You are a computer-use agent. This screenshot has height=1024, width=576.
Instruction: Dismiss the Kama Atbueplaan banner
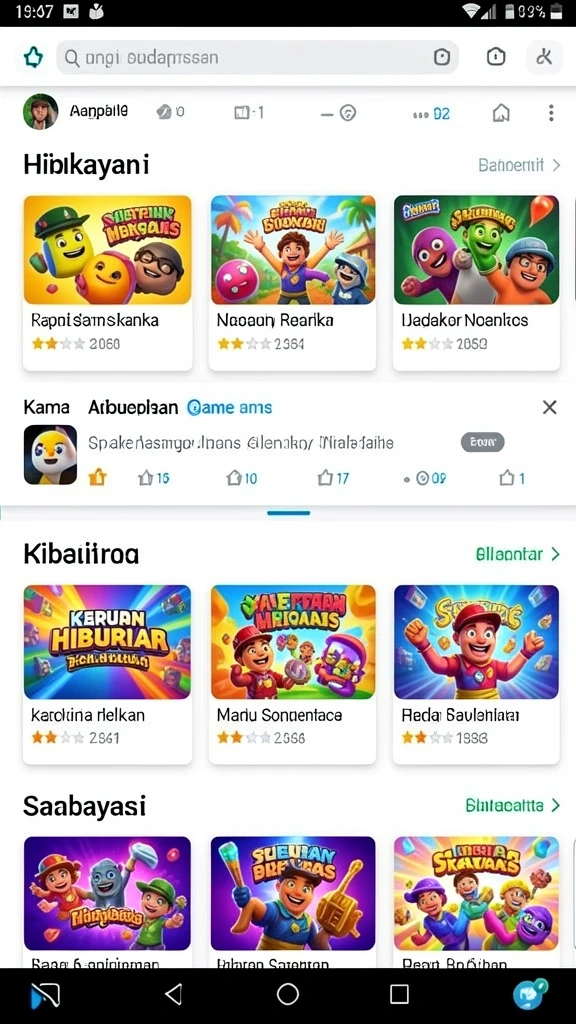coord(550,408)
